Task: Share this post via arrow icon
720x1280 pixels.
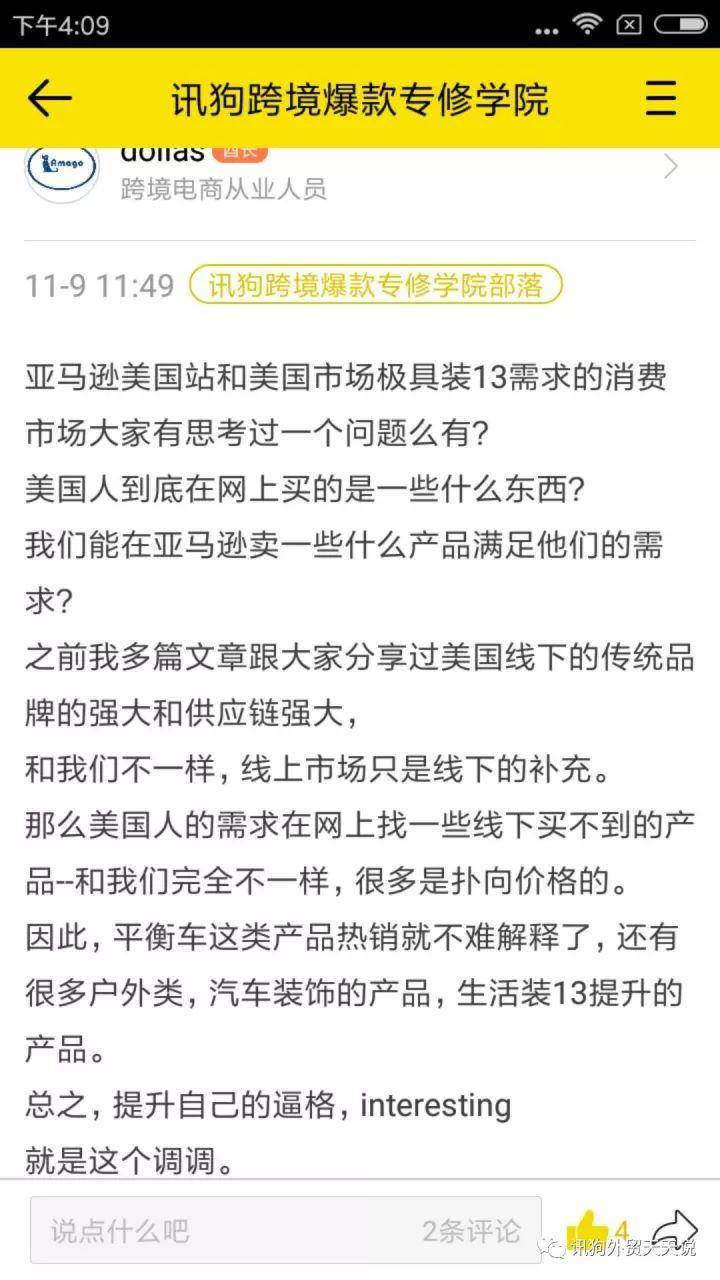Action: point(675,1230)
